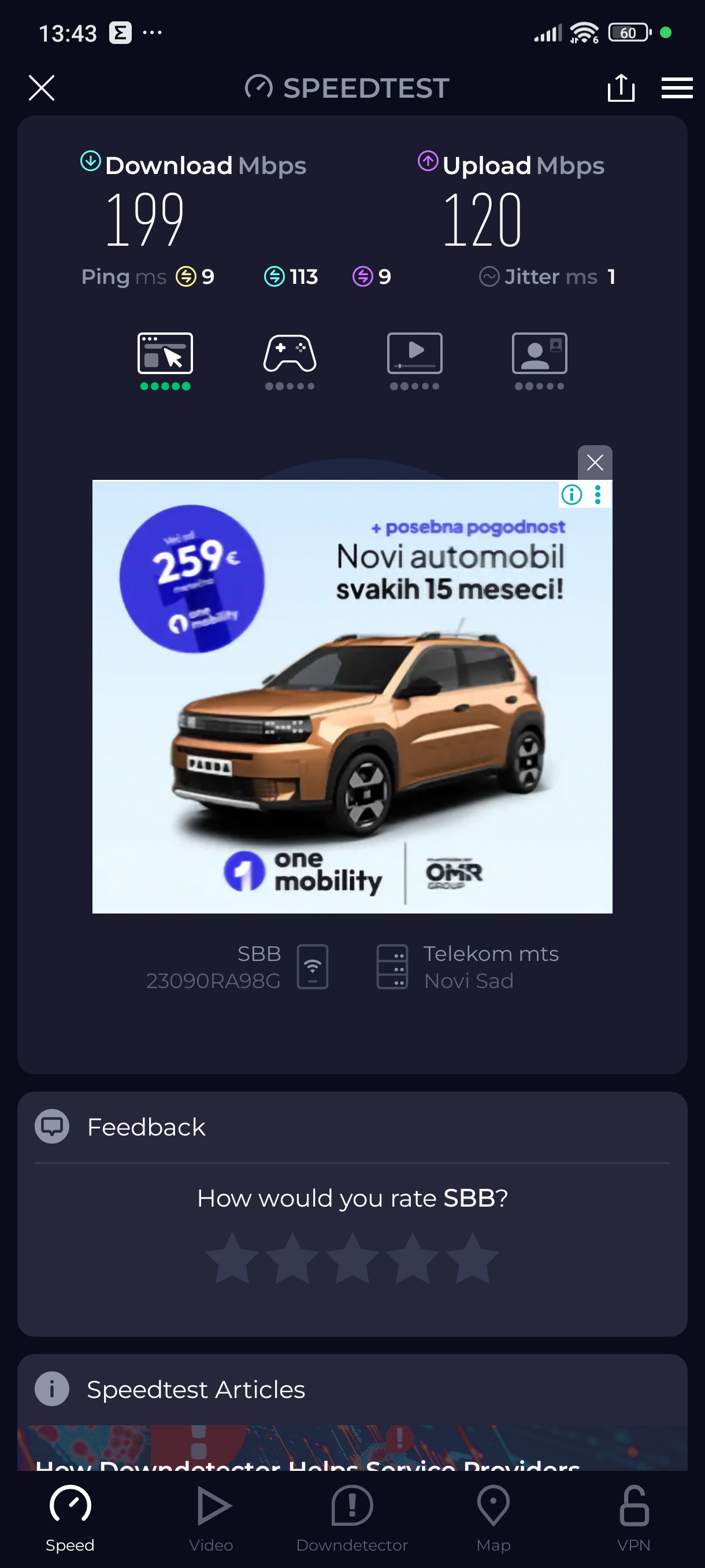Rate SBB five stars

pos(472,1259)
